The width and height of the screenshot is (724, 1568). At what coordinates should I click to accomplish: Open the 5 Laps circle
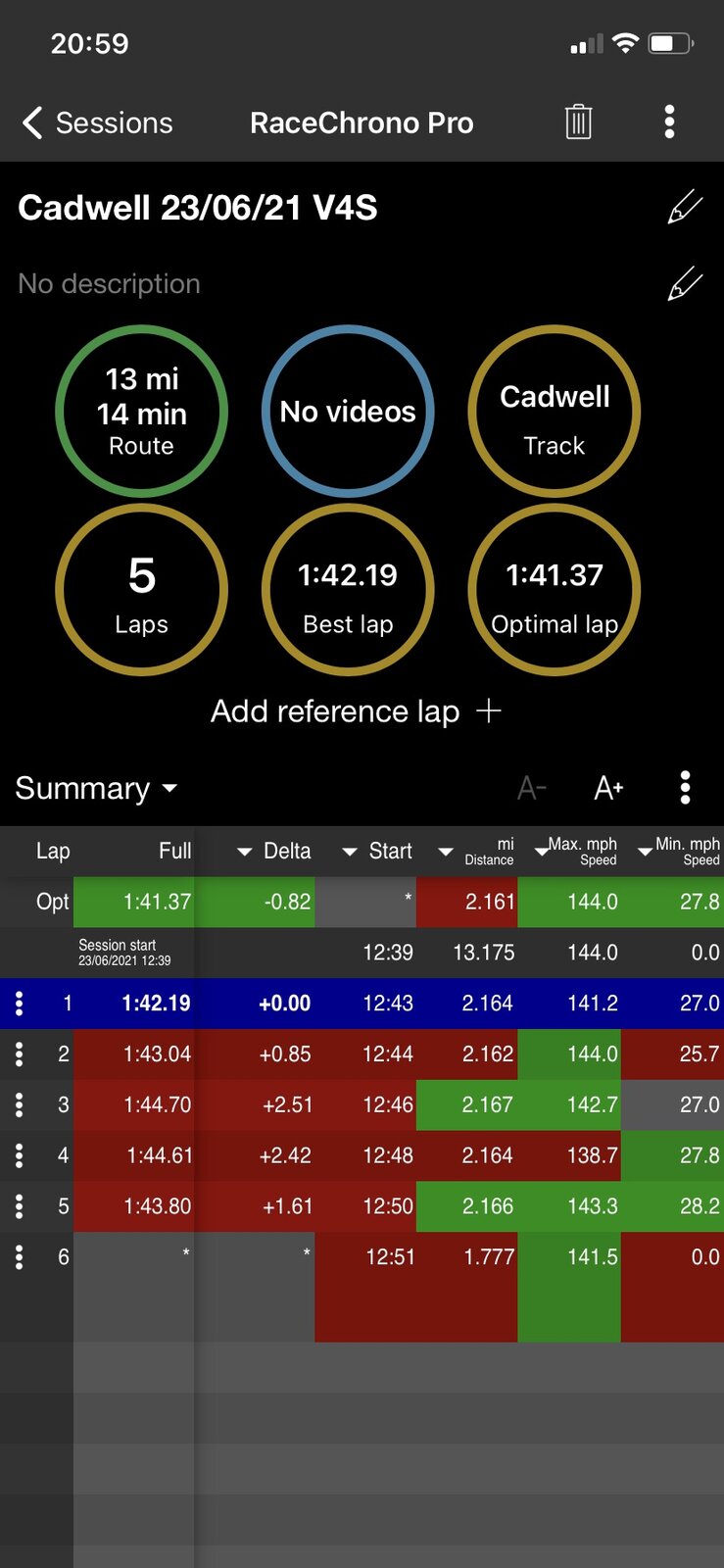coord(142,590)
